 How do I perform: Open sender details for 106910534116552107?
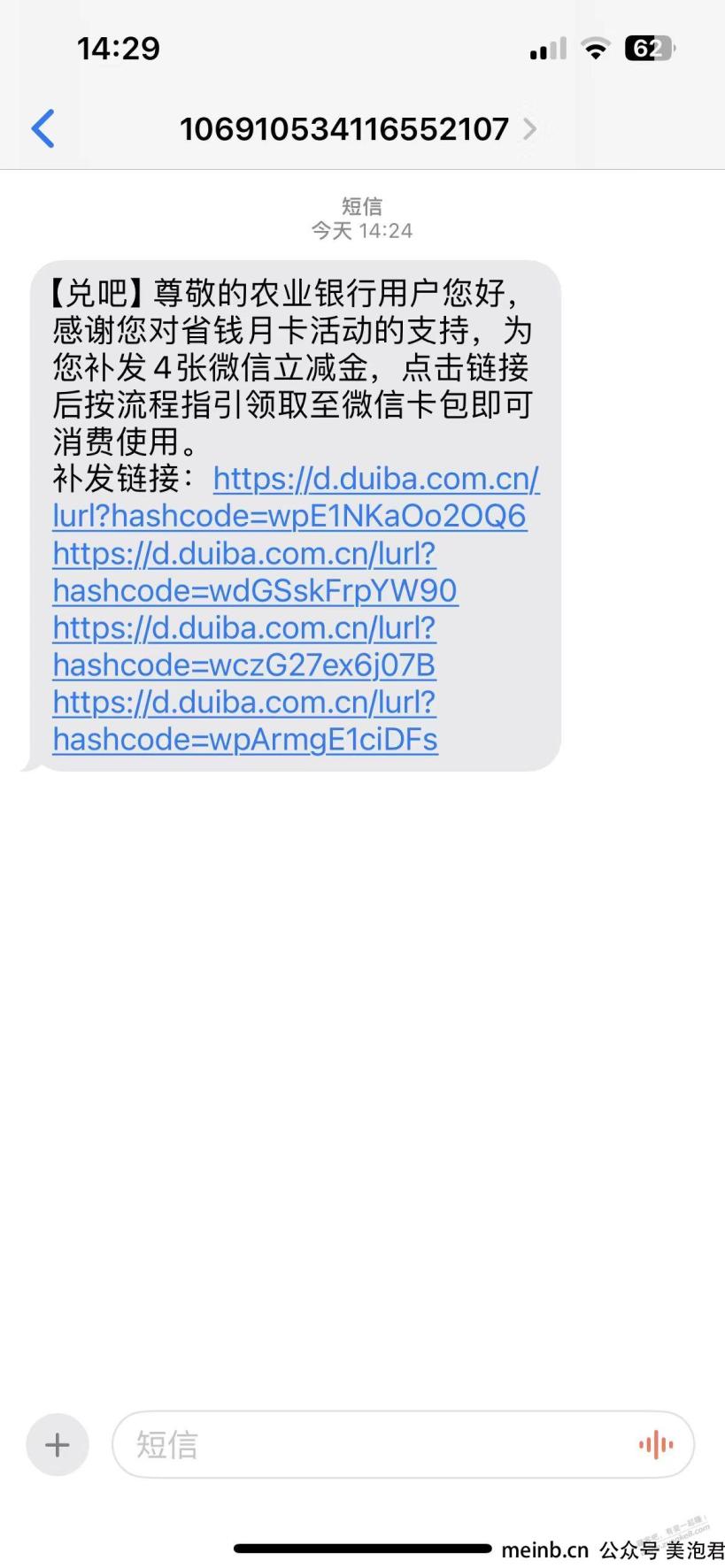[359, 129]
